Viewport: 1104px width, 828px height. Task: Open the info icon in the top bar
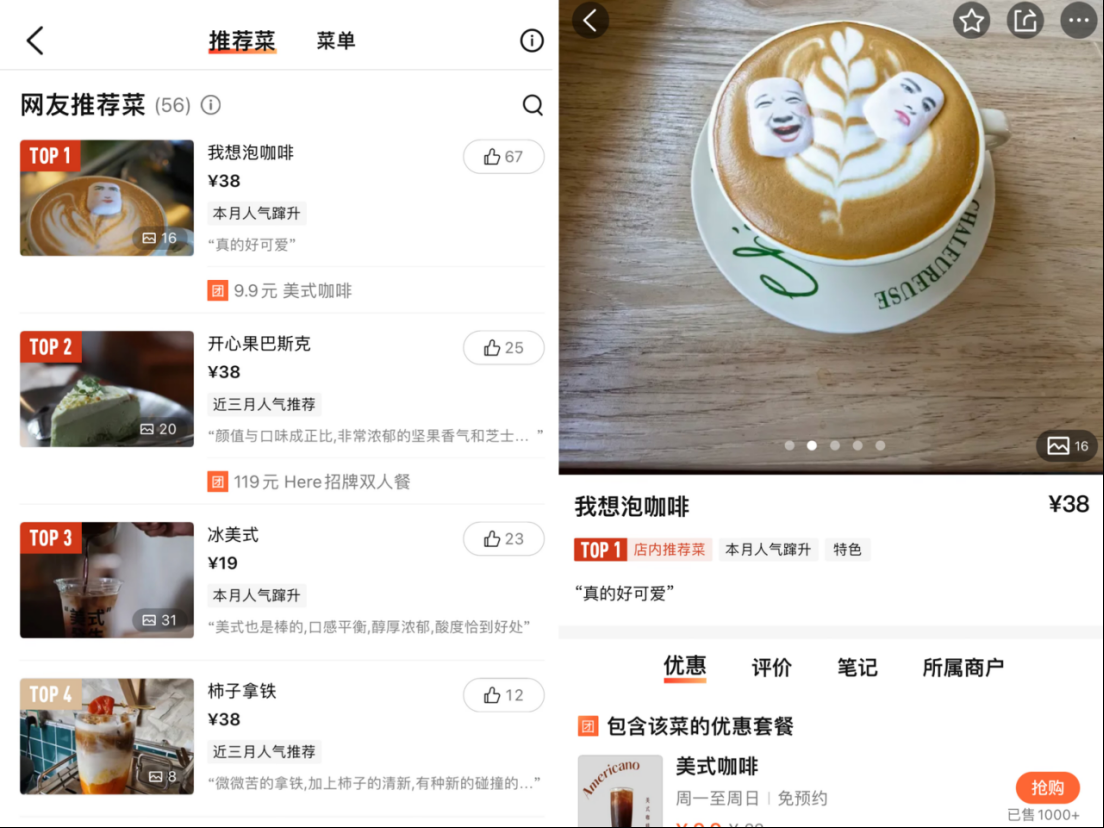pos(531,41)
